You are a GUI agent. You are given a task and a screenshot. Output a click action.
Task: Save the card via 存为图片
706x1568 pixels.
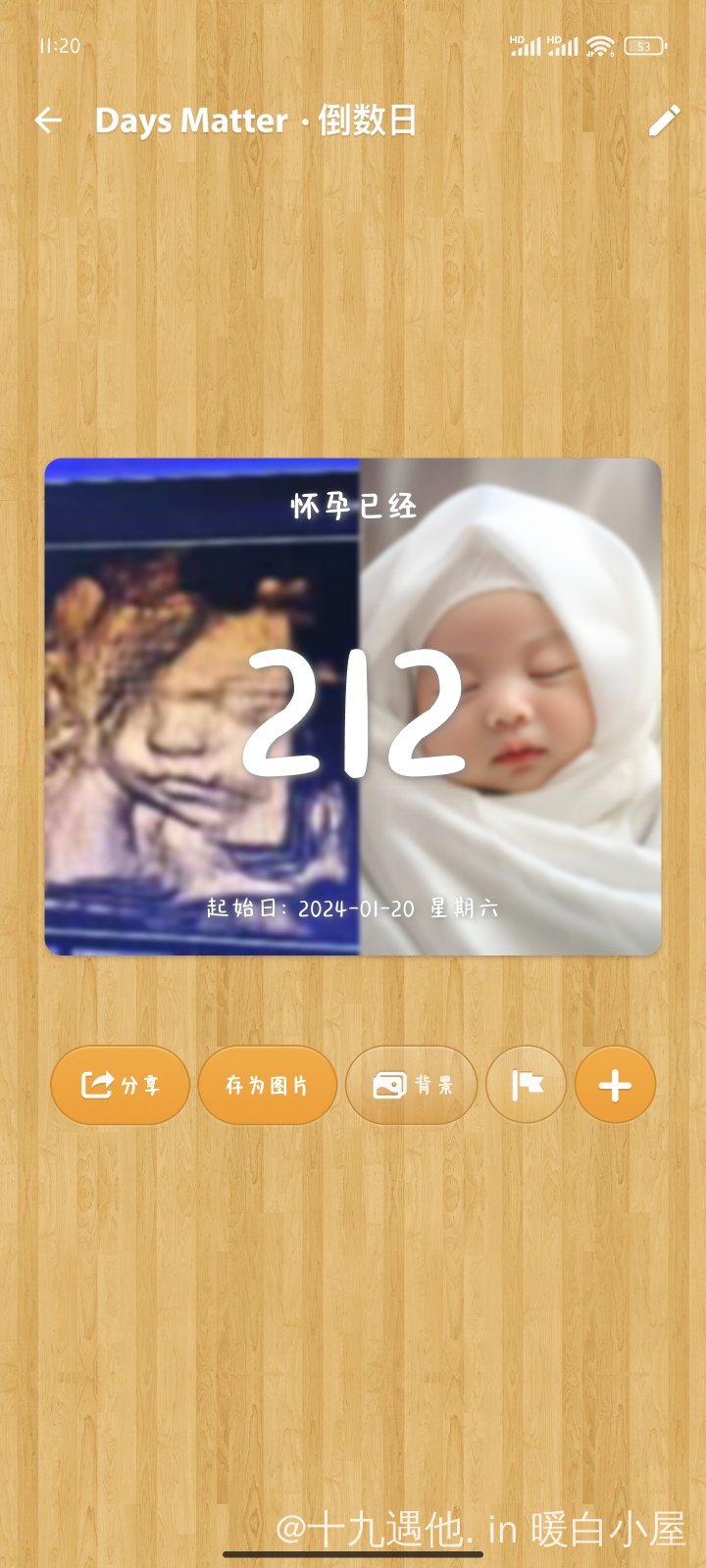click(268, 1085)
